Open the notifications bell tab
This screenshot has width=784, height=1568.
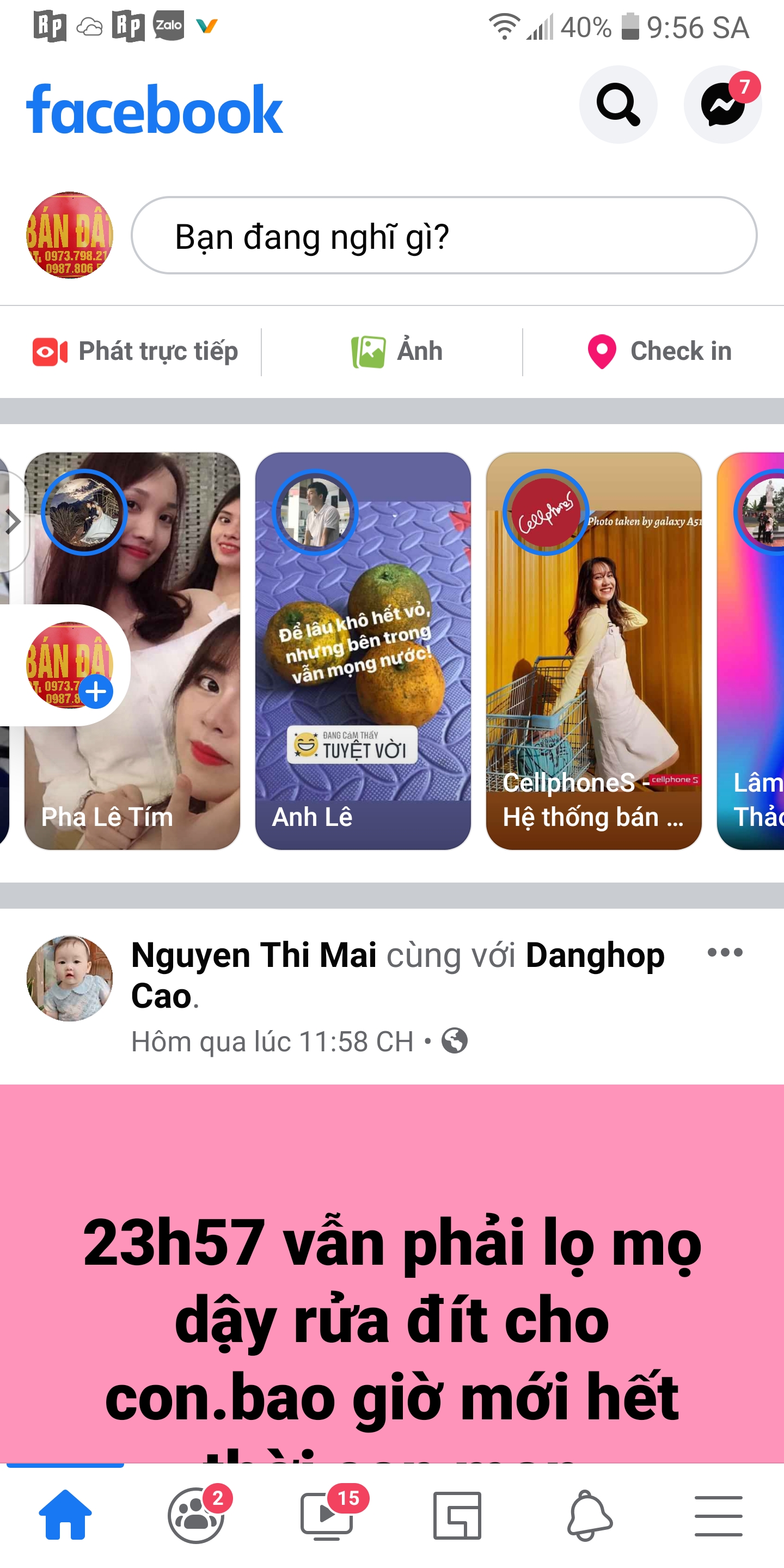[588, 1515]
